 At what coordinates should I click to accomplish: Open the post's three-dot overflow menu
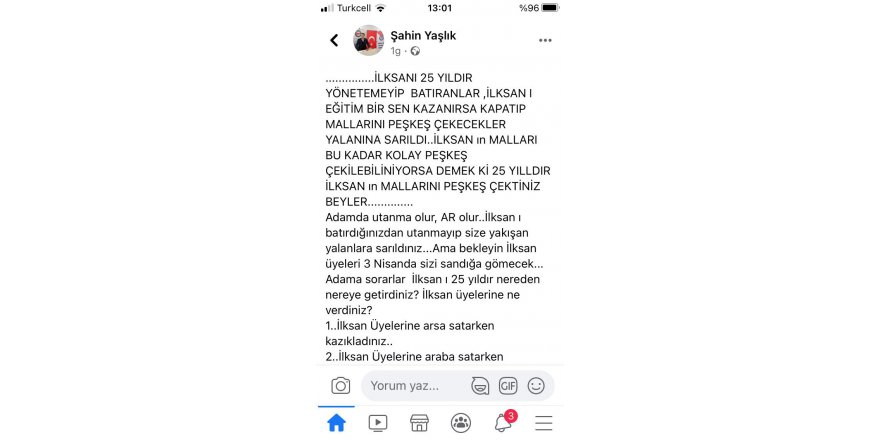545,41
